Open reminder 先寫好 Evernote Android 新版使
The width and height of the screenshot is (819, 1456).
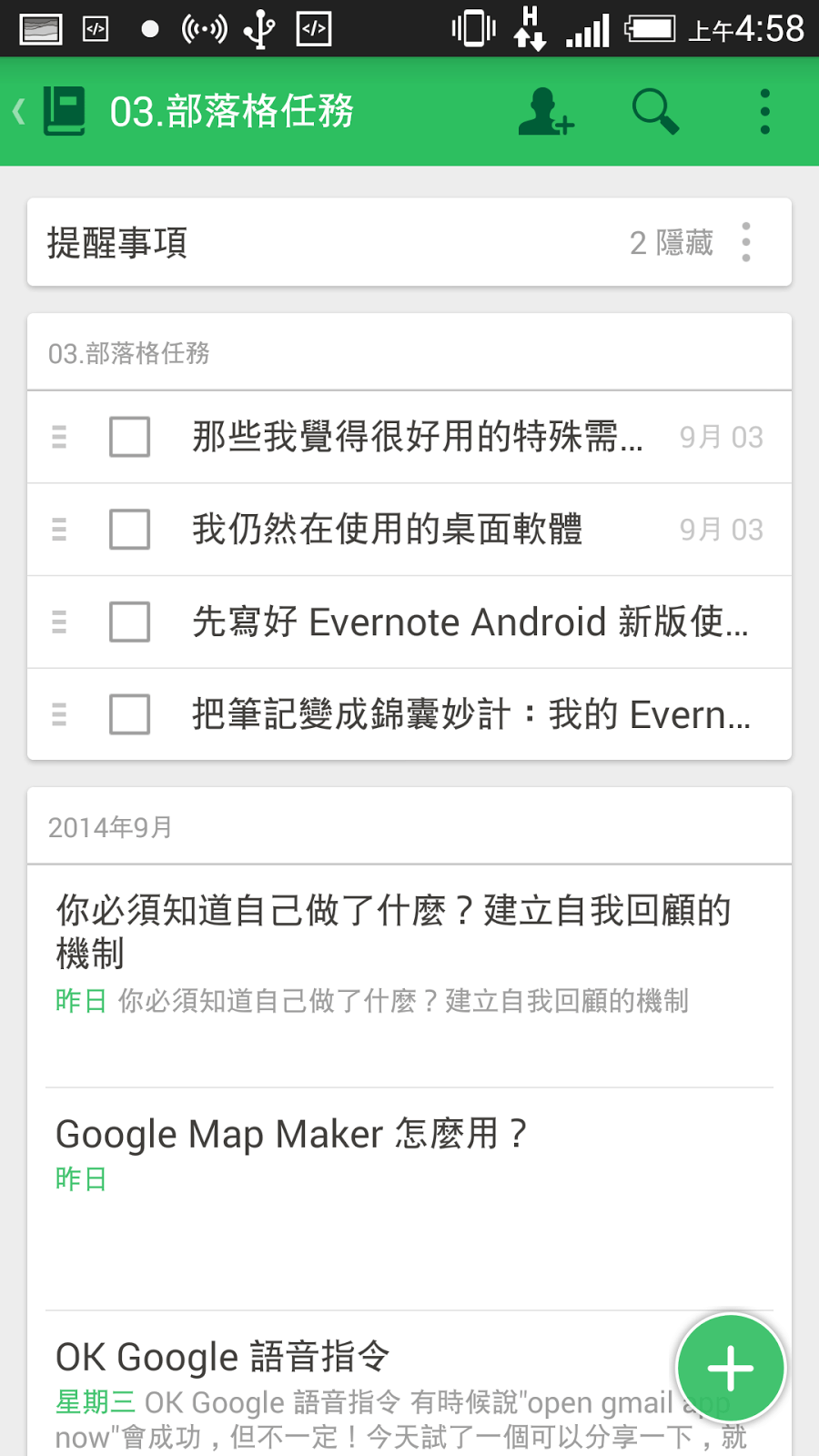point(470,622)
